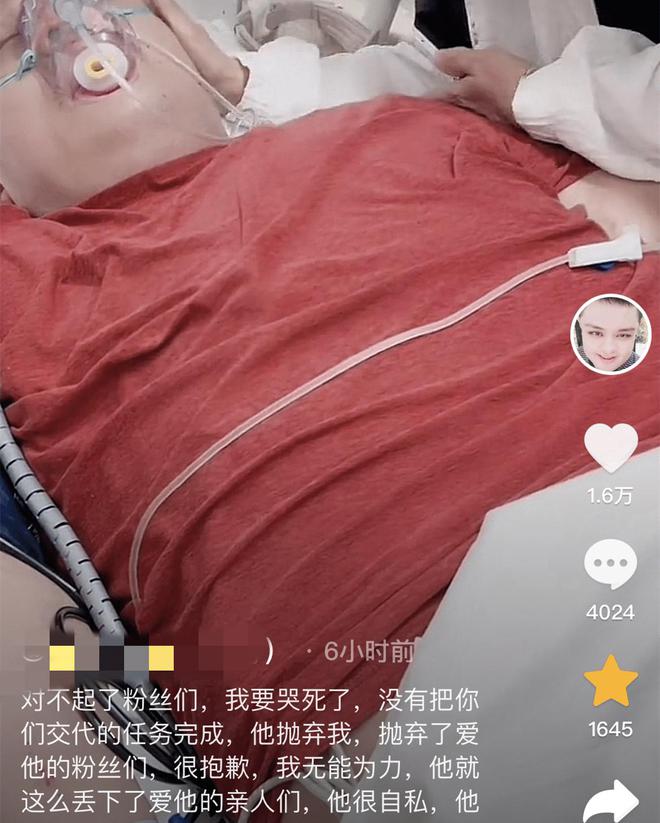Open the video creator's profile avatar
The width and height of the screenshot is (660, 823).
[x=610, y=335]
